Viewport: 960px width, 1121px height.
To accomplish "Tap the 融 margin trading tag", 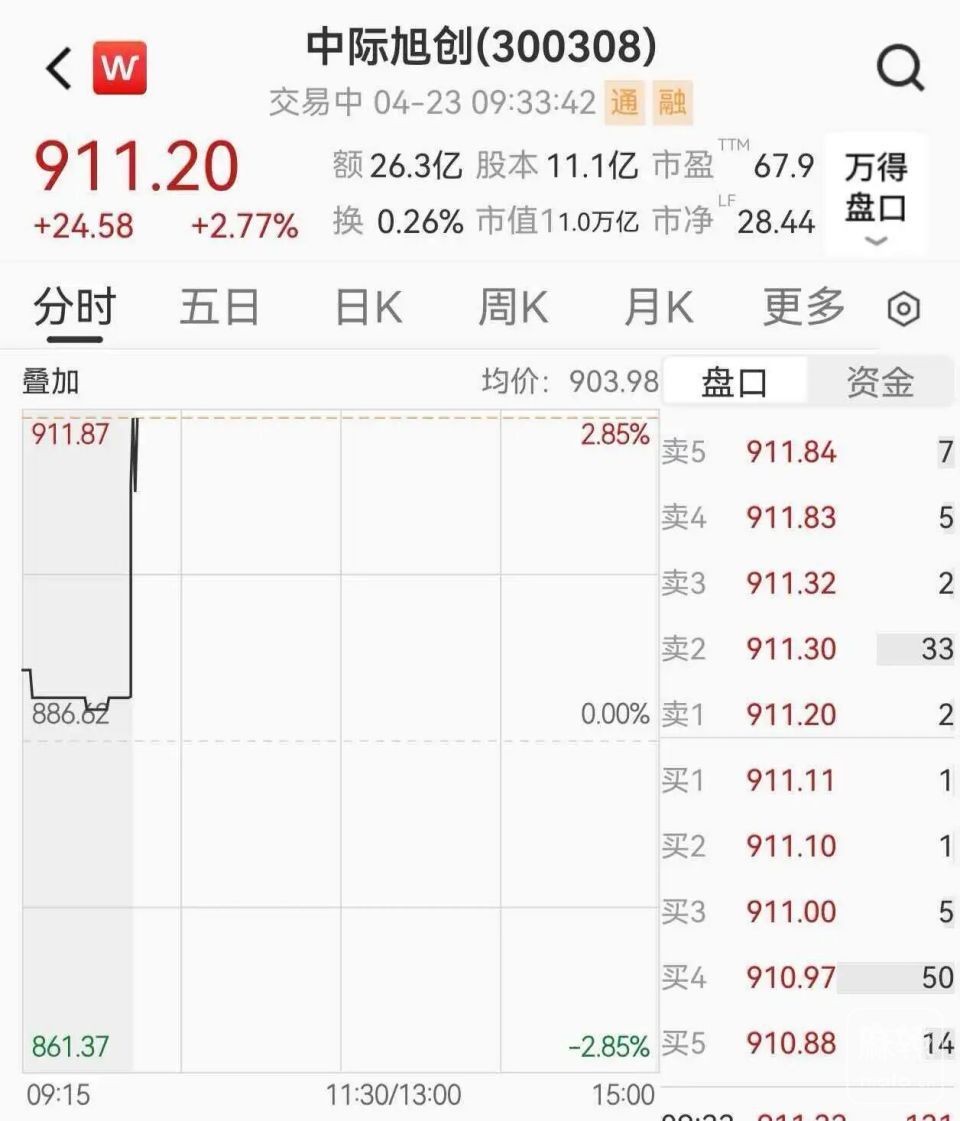I will click(x=672, y=102).
